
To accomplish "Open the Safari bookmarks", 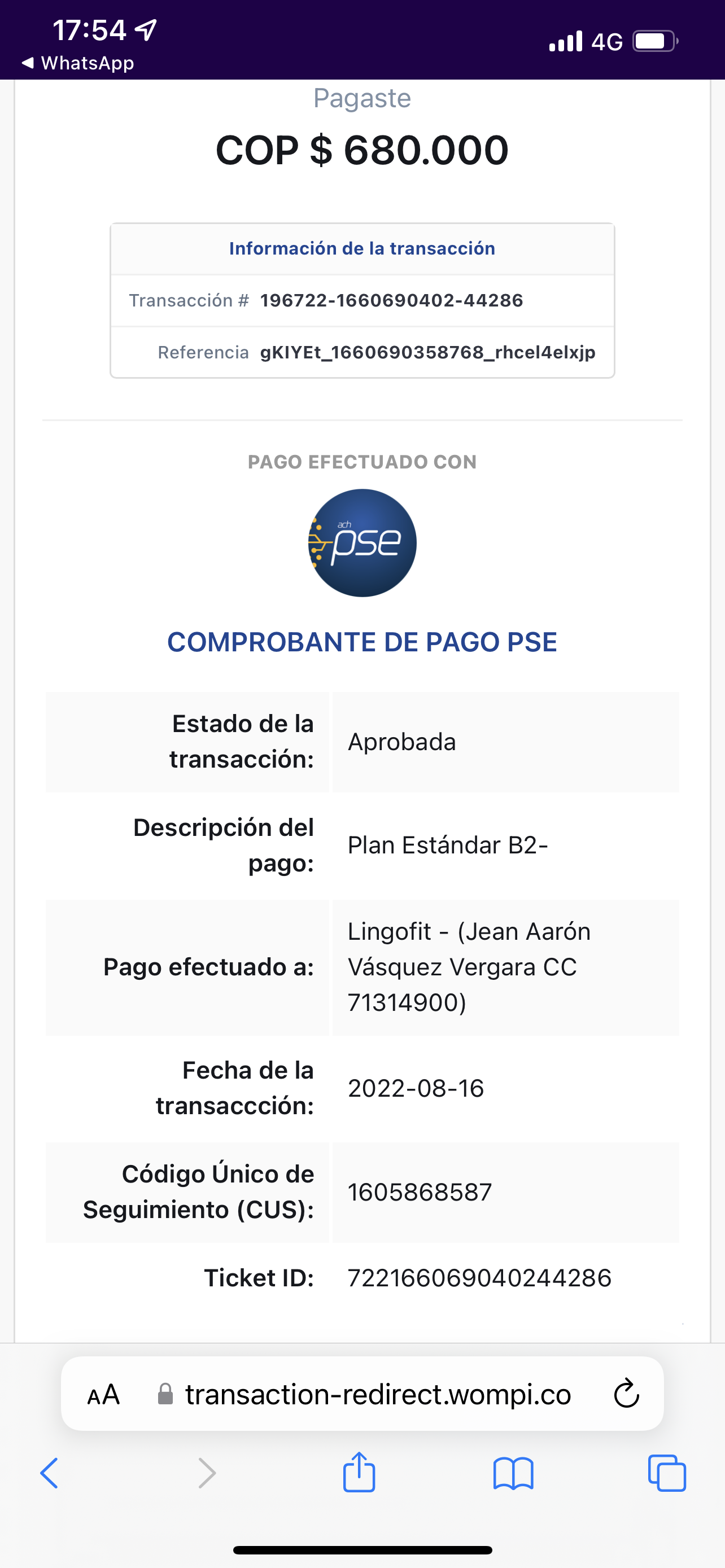I will (513, 1474).
